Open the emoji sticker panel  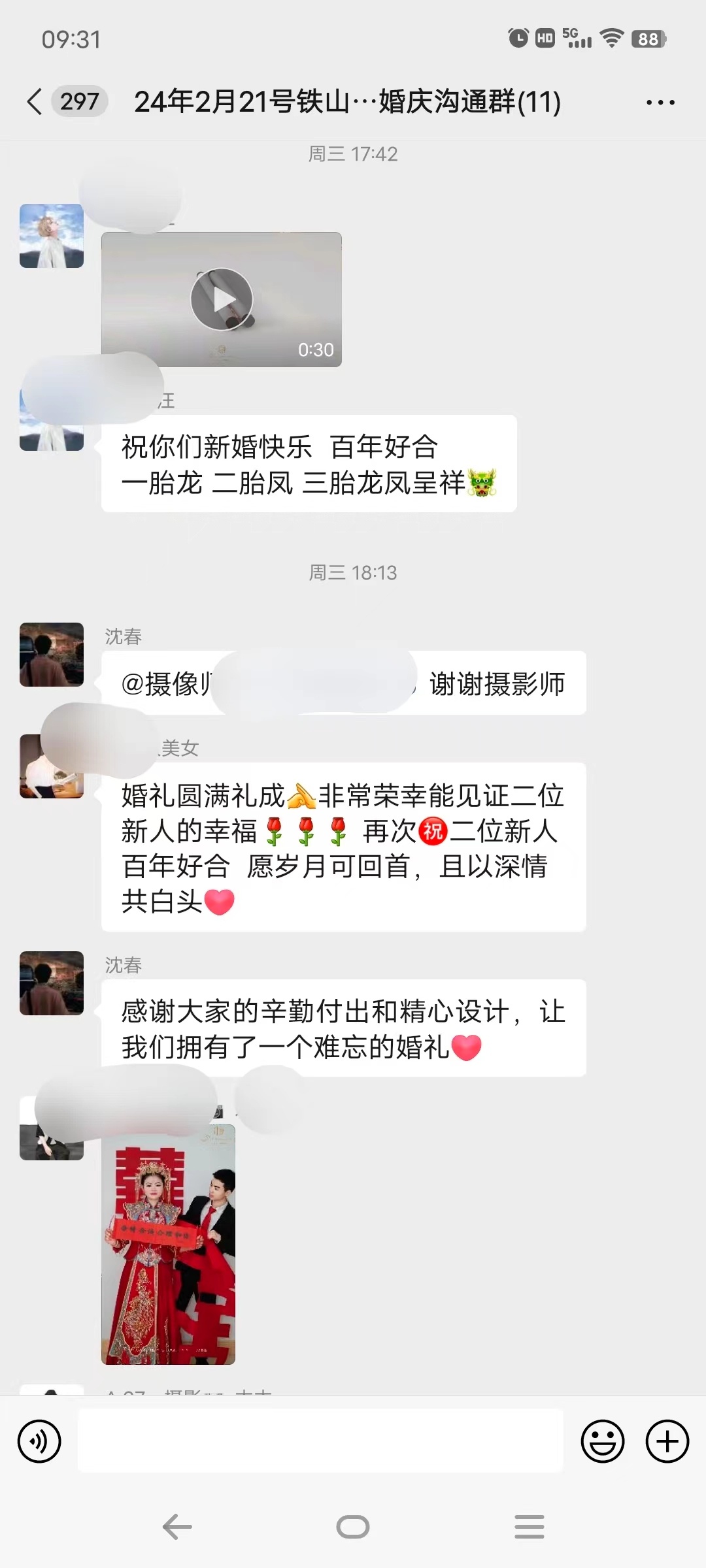click(602, 1441)
